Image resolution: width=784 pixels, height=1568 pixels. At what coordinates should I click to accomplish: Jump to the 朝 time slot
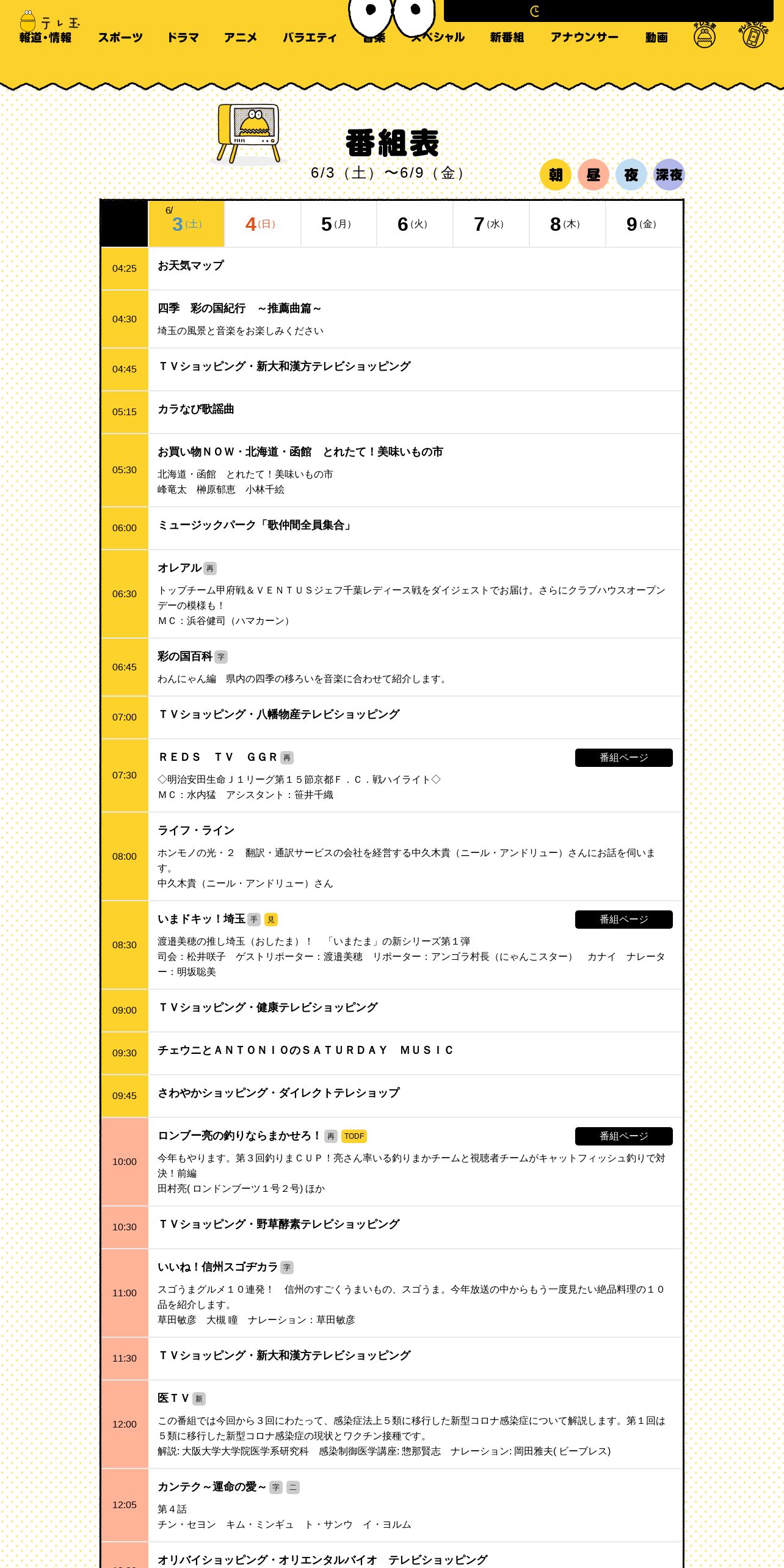coord(556,175)
